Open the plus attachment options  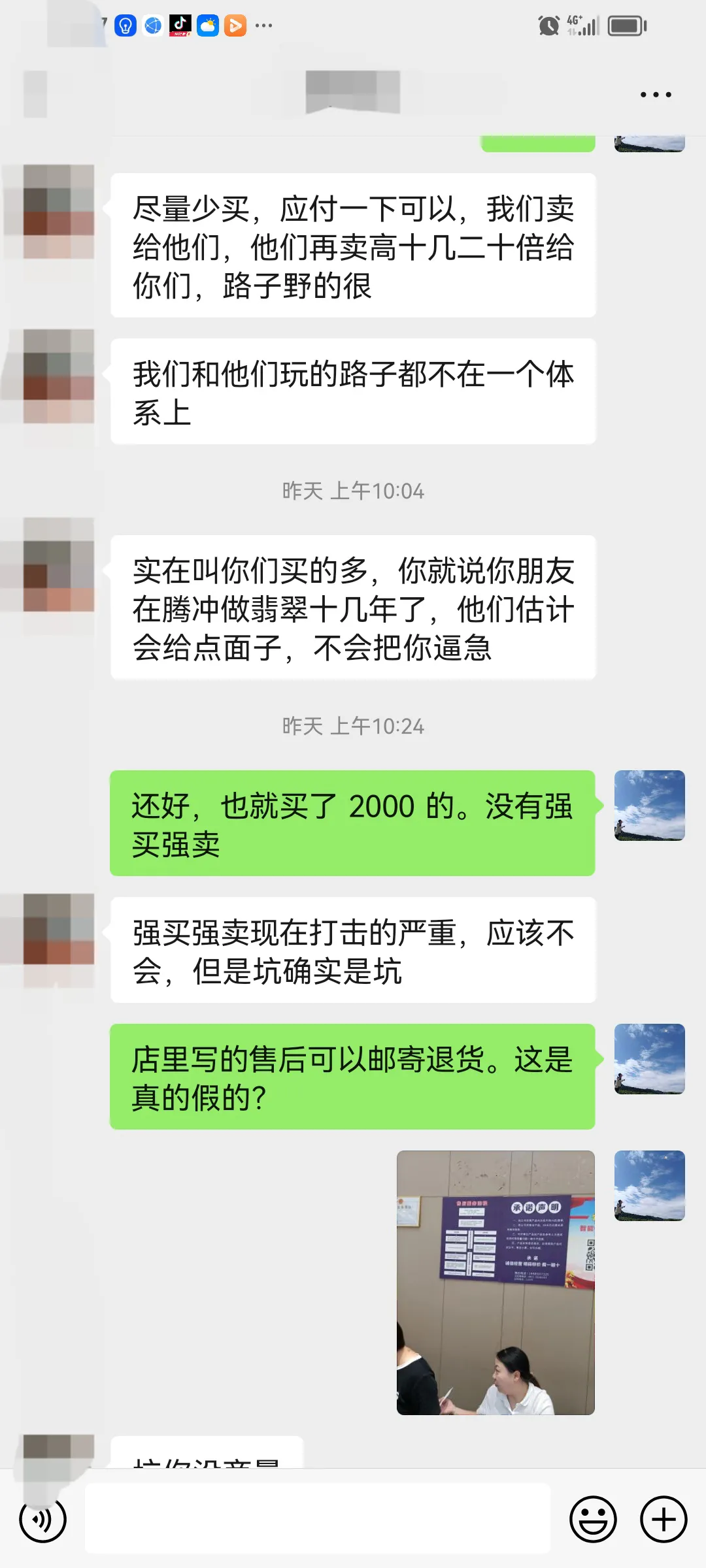pyautogui.click(x=663, y=1520)
